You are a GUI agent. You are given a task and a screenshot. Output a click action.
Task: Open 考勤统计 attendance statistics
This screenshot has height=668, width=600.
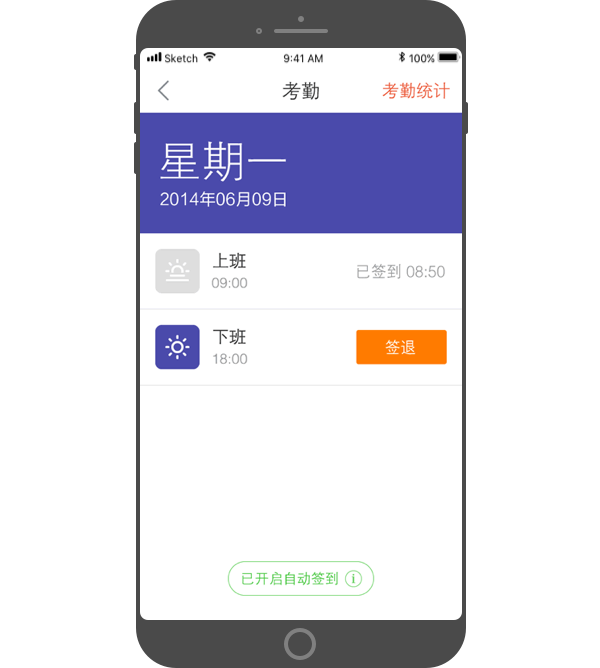click(x=415, y=91)
